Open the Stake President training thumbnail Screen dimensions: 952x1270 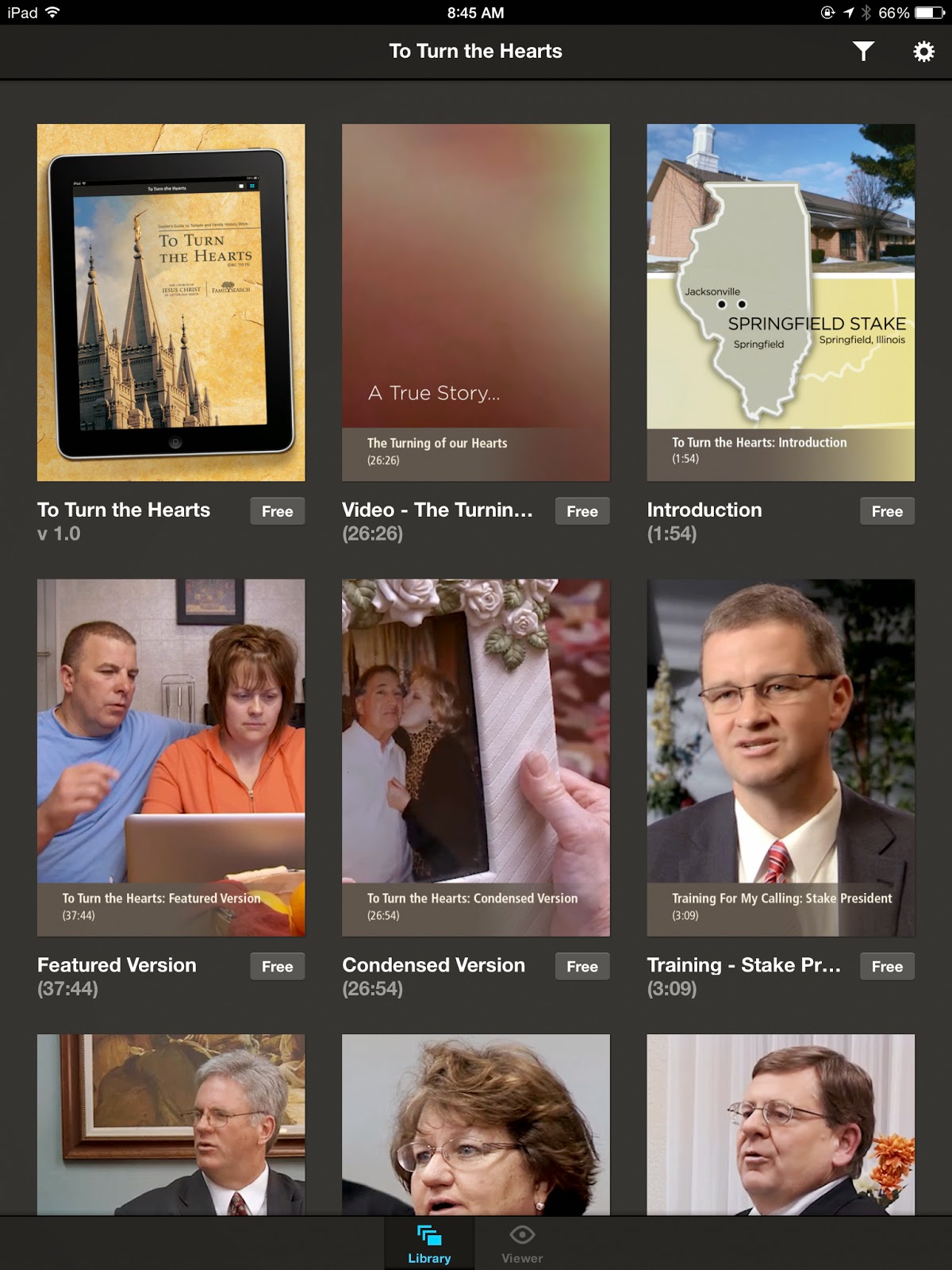781,757
